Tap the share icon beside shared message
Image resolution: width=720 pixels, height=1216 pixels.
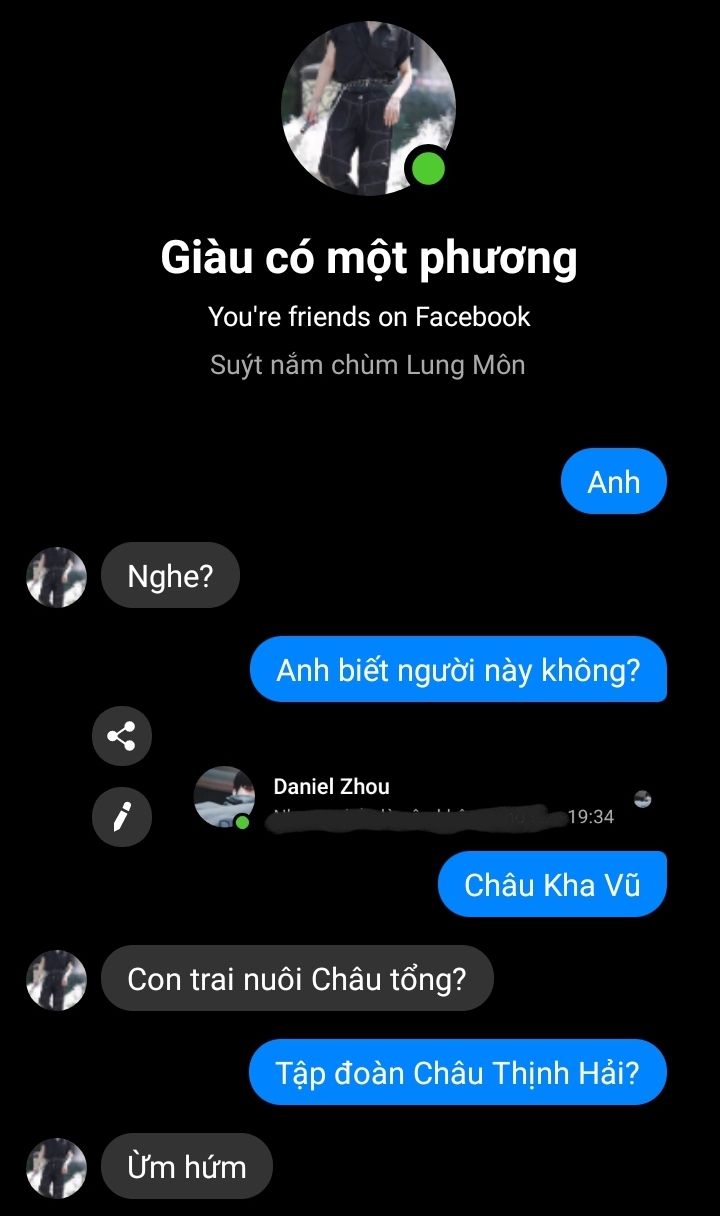tap(122, 737)
